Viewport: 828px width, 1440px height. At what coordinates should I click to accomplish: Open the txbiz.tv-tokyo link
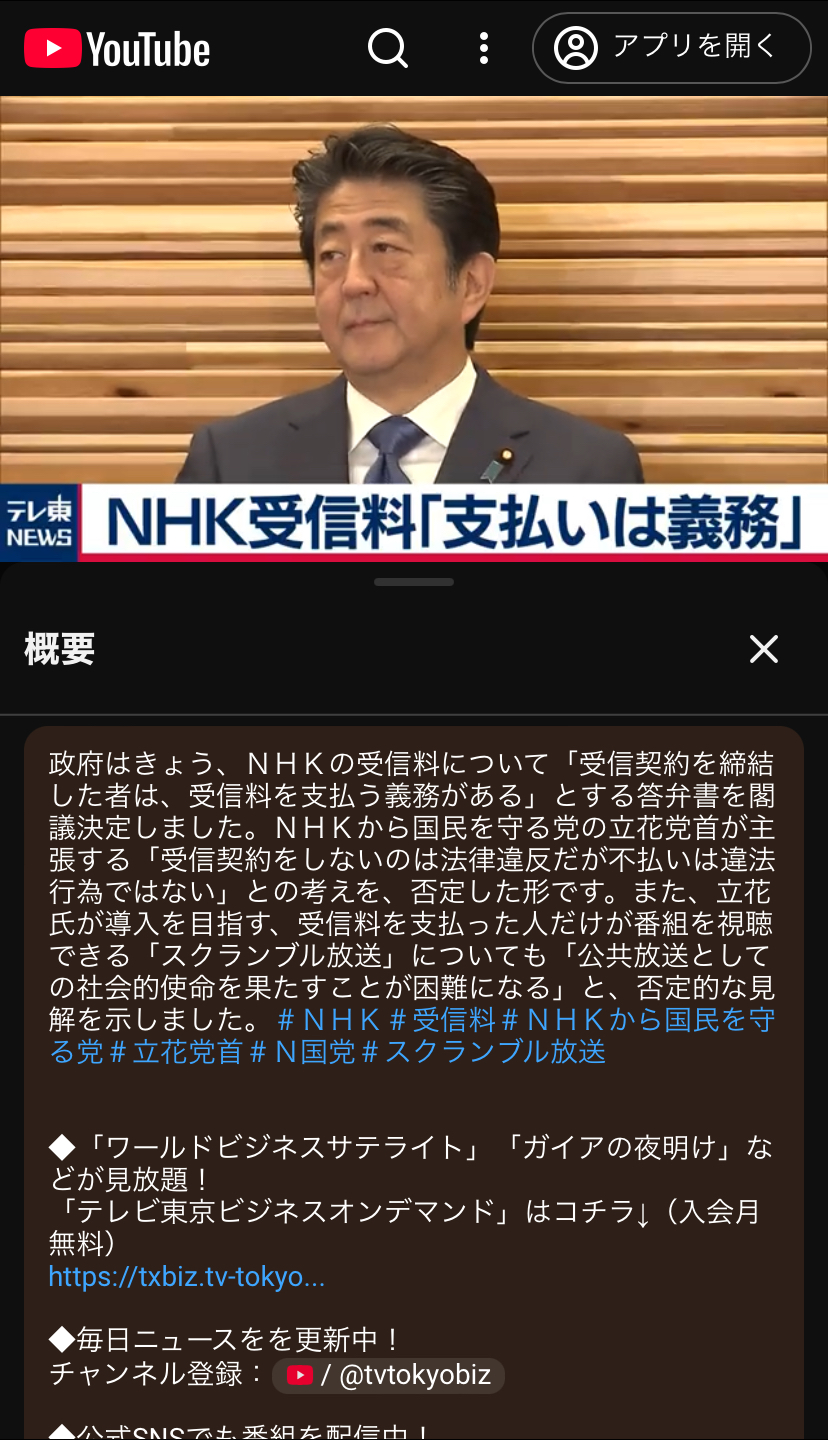(x=187, y=1277)
